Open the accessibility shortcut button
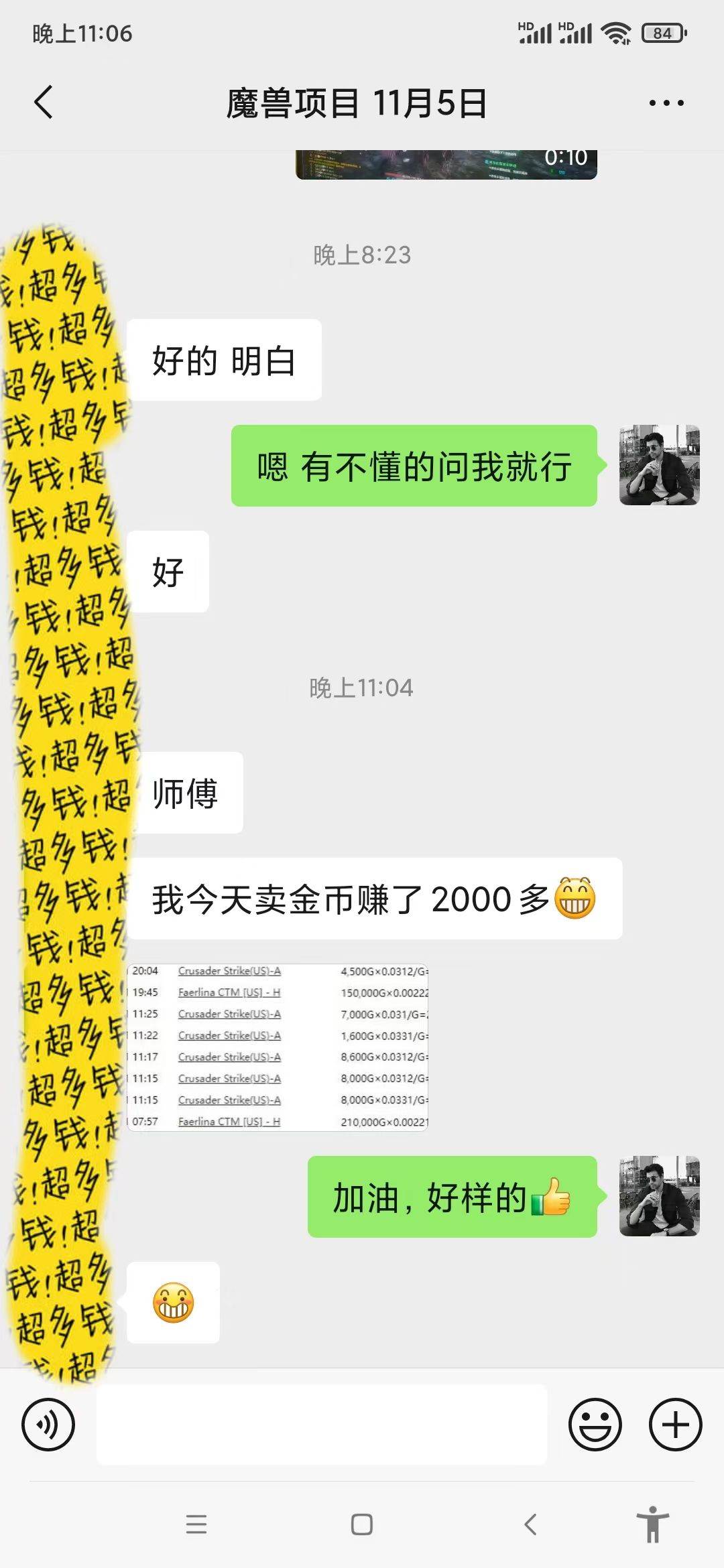The width and height of the screenshot is (724, 1568). (653, 1524)
